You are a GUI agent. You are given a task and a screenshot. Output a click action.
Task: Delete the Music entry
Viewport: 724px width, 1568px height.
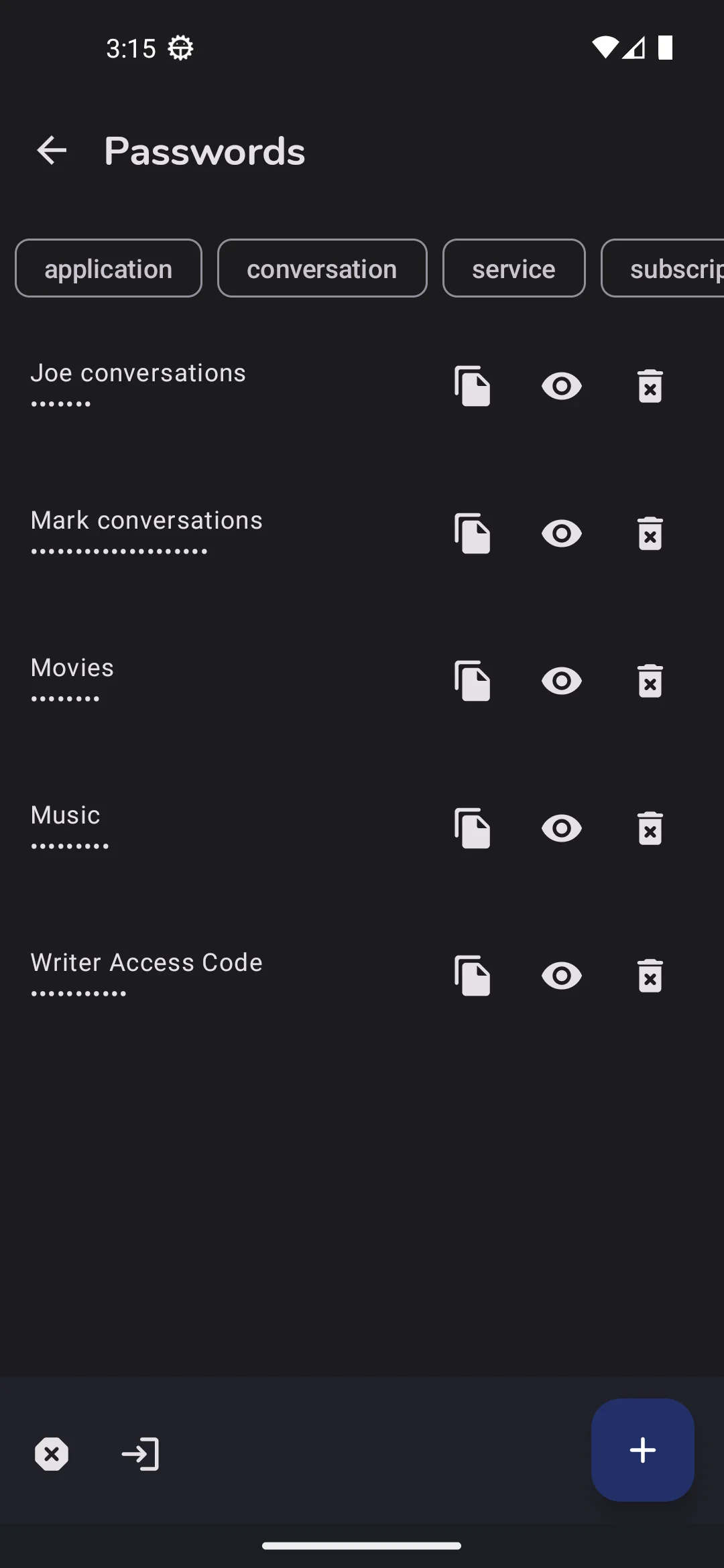point(650,828)
